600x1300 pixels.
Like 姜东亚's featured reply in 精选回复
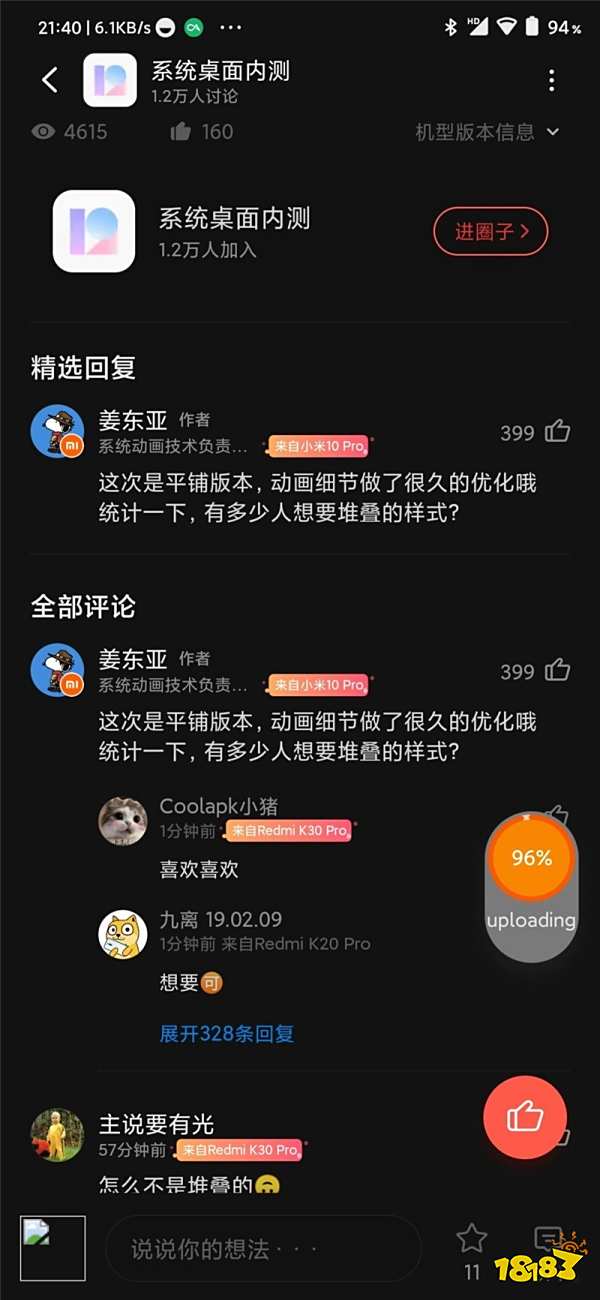(x=556, y=432)
